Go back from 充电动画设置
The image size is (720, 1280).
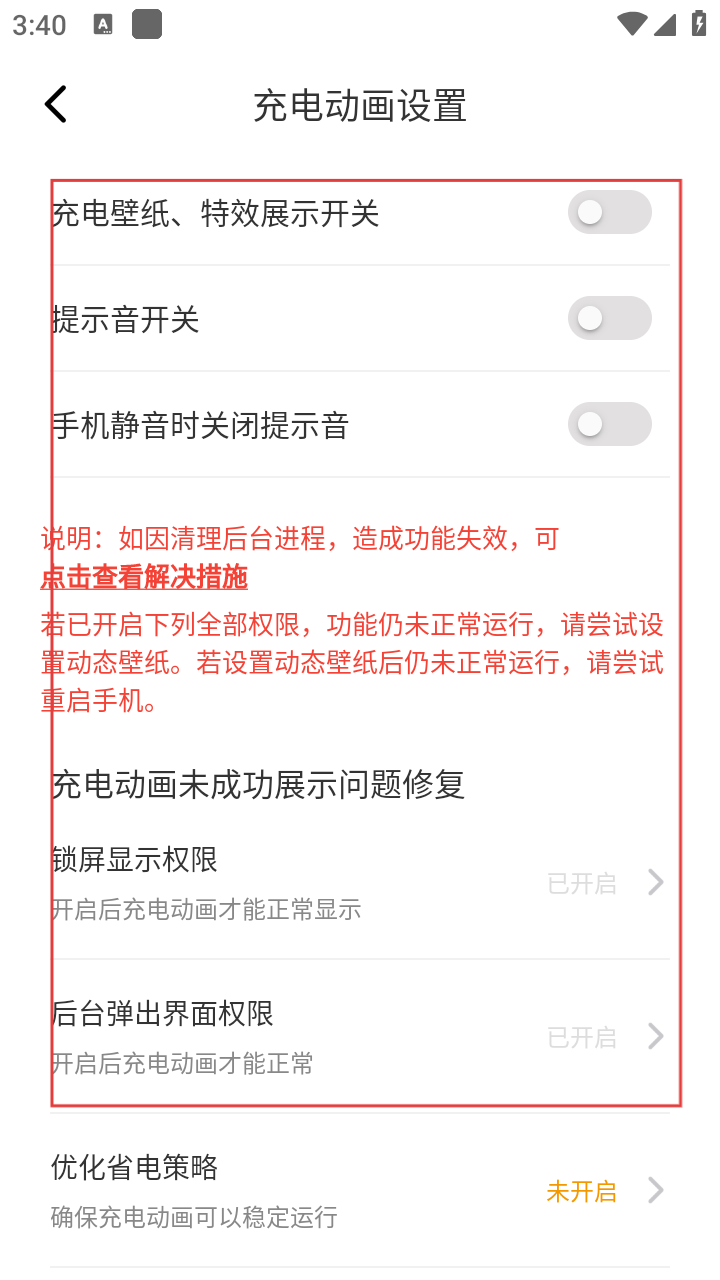pyautogui.click(x=56, y=105)
